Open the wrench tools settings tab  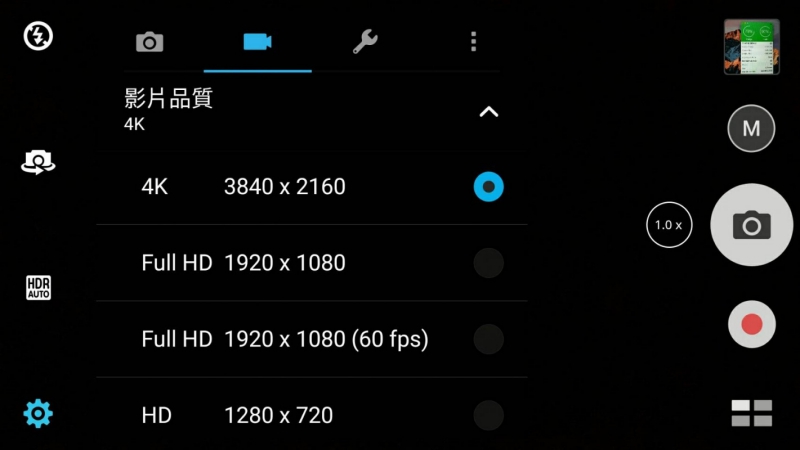(x=365, y=42)
